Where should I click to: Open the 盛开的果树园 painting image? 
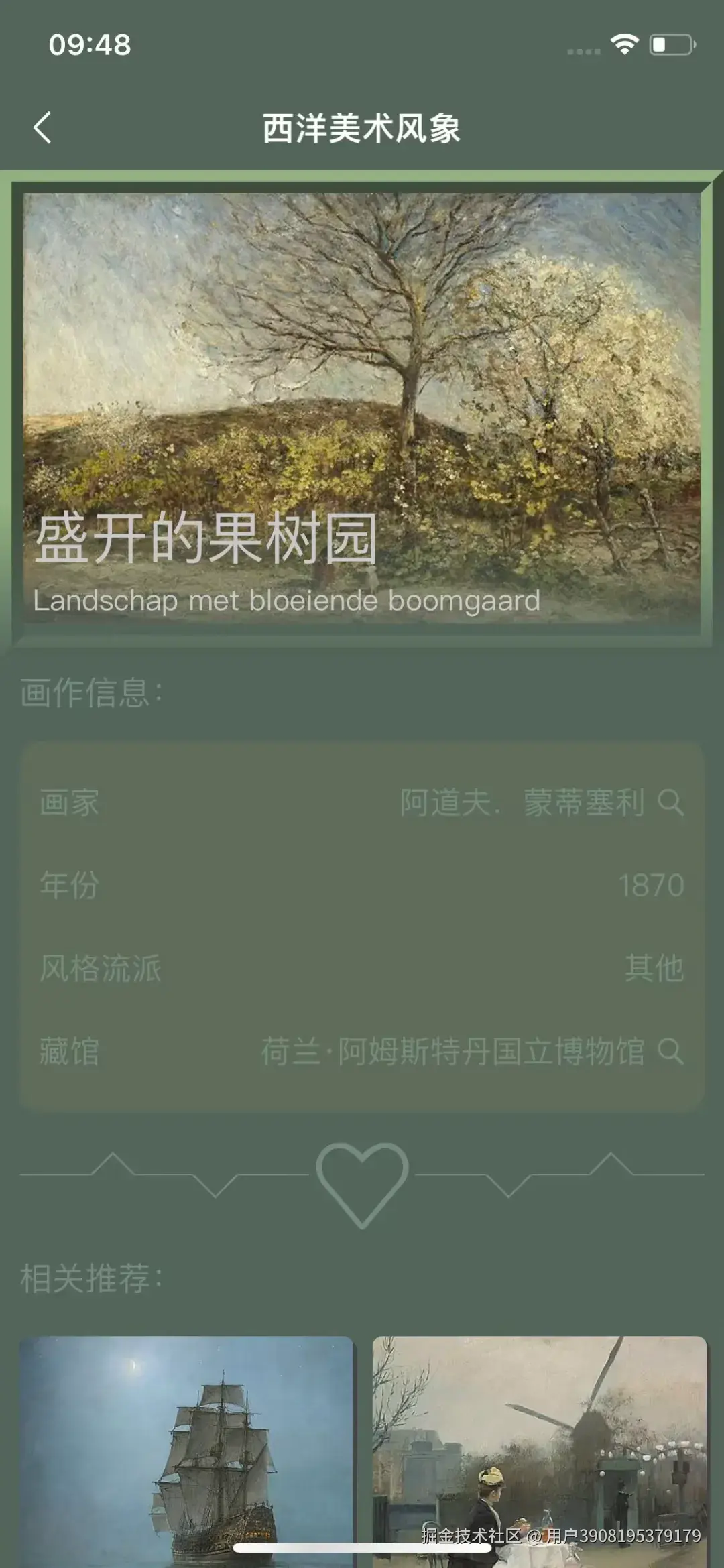362,409
